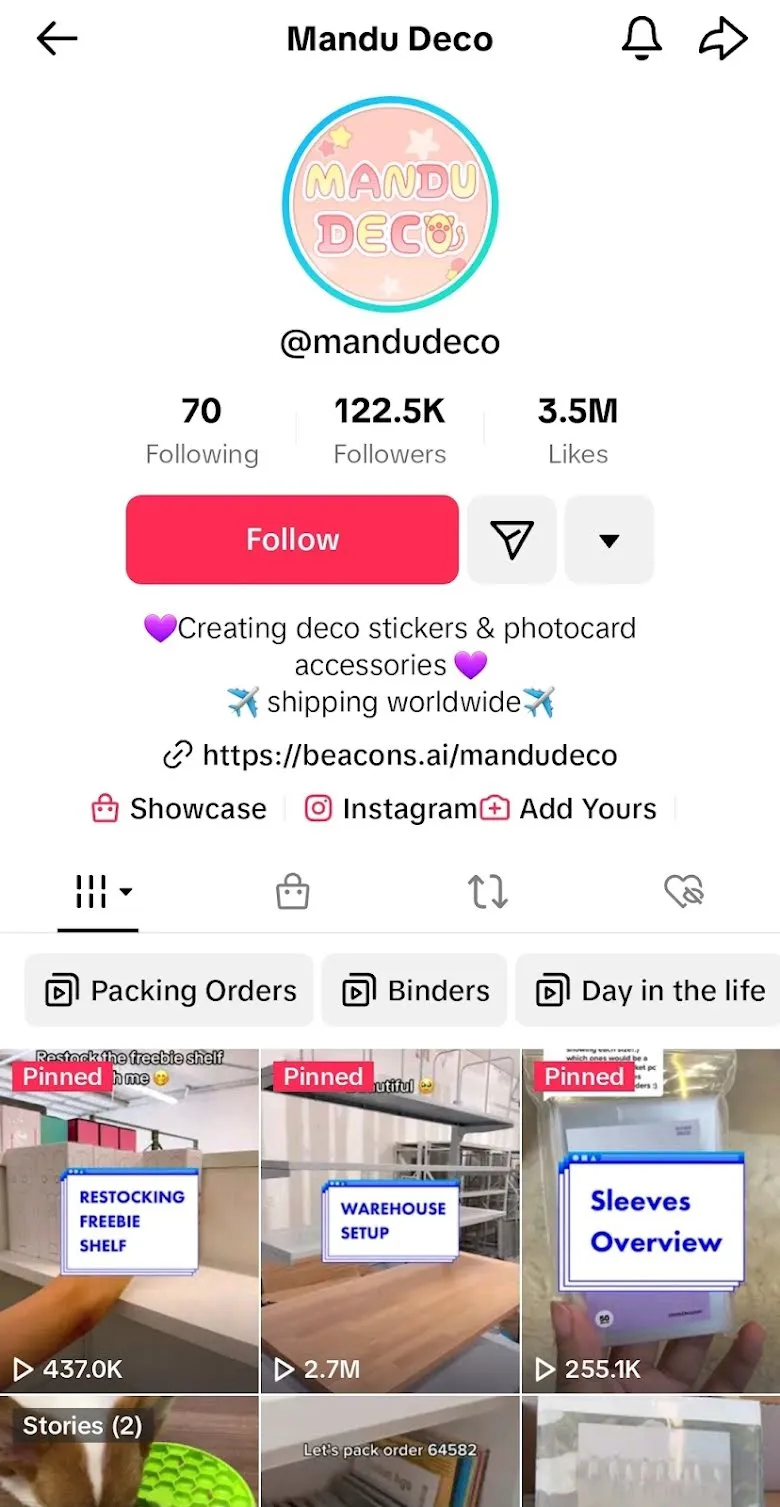Image resolution: width=780 pixels, height=1507 pixels.
Task: Switch to the videos grid tab
Action: click(x=98, y=891)
